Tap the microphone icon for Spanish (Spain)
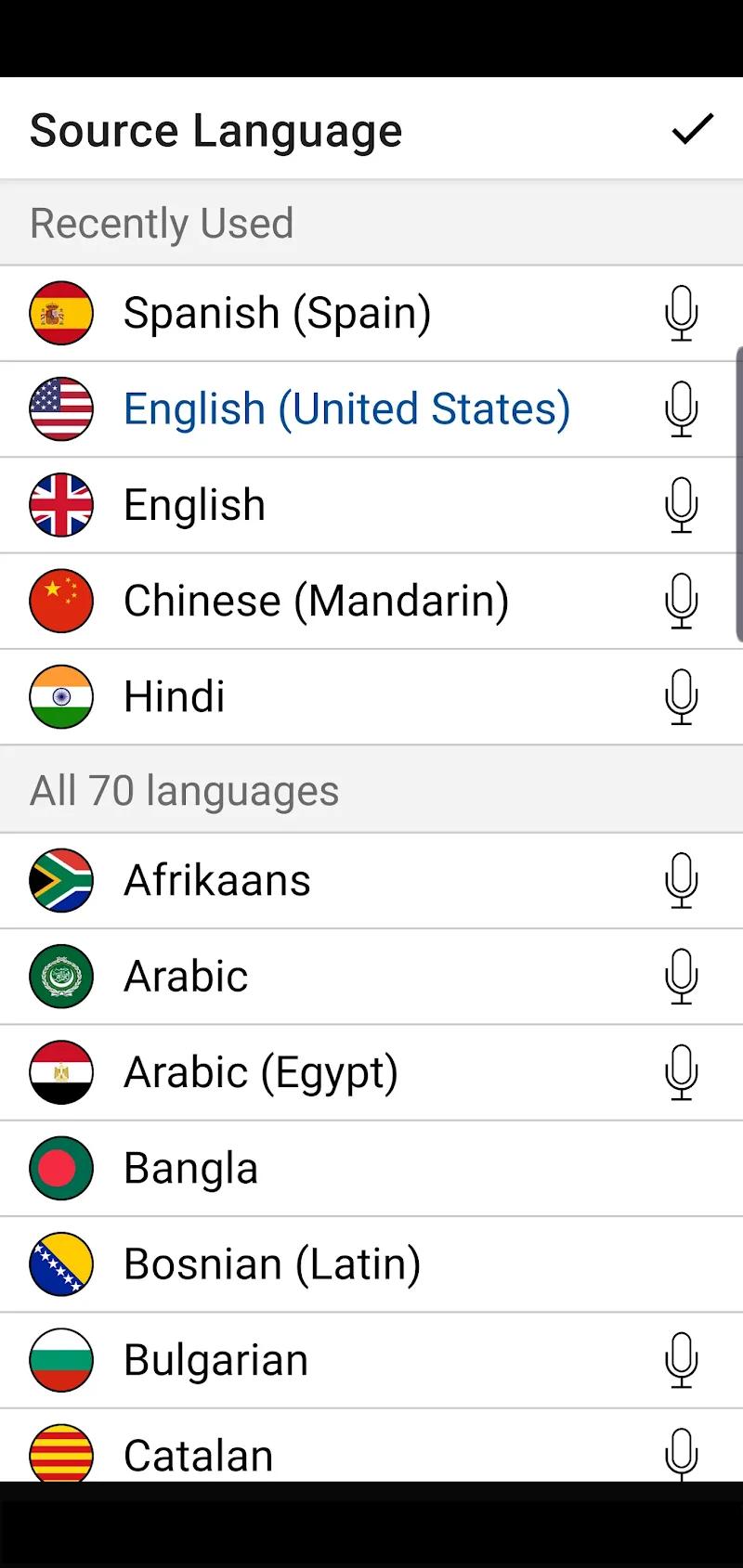 (x=682, y=314)
